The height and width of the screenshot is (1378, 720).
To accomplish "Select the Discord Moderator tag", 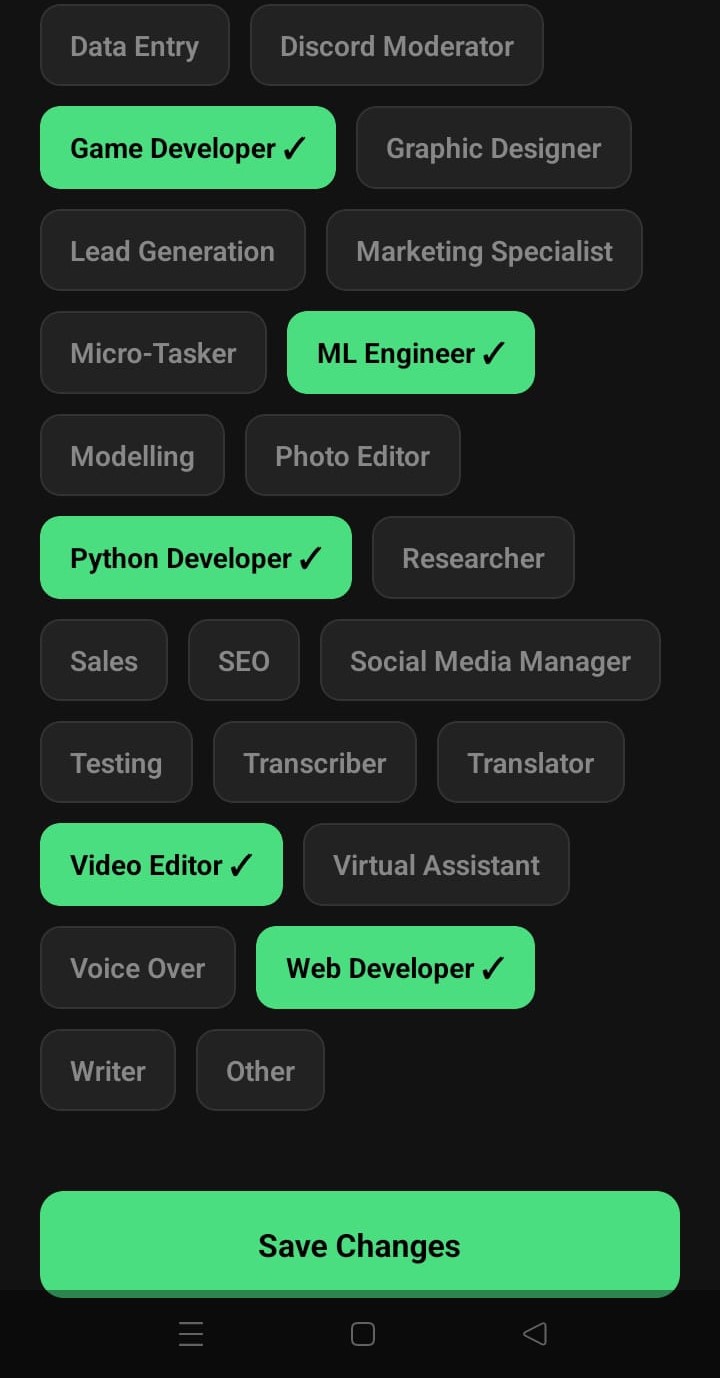I will (x=396, y=45).
